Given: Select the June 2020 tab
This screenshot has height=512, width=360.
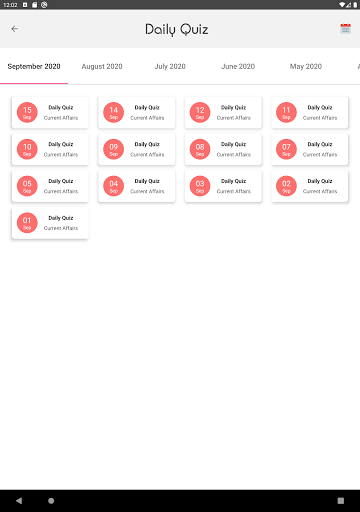Looking at the screenshot, I should point(238,66).
